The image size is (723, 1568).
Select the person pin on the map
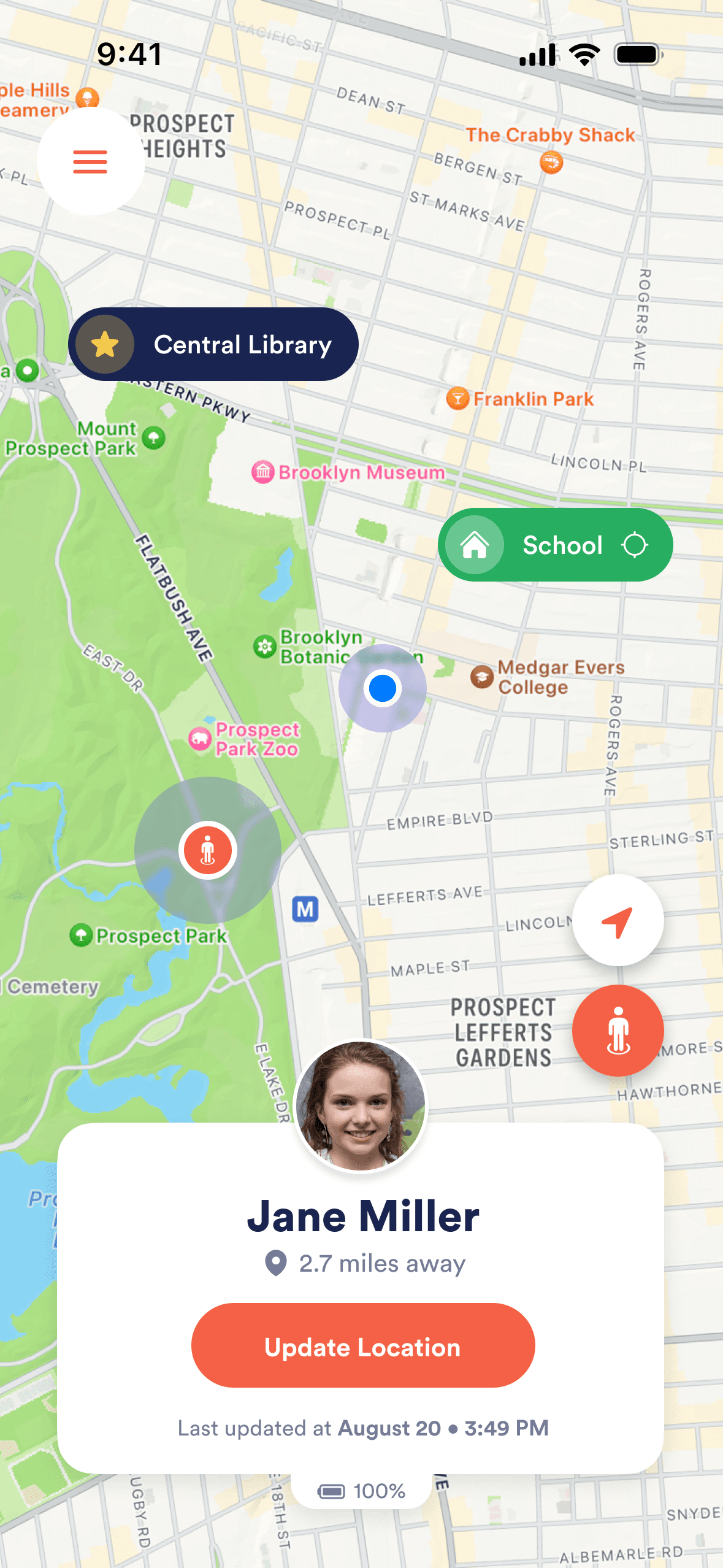coord(208,850)
